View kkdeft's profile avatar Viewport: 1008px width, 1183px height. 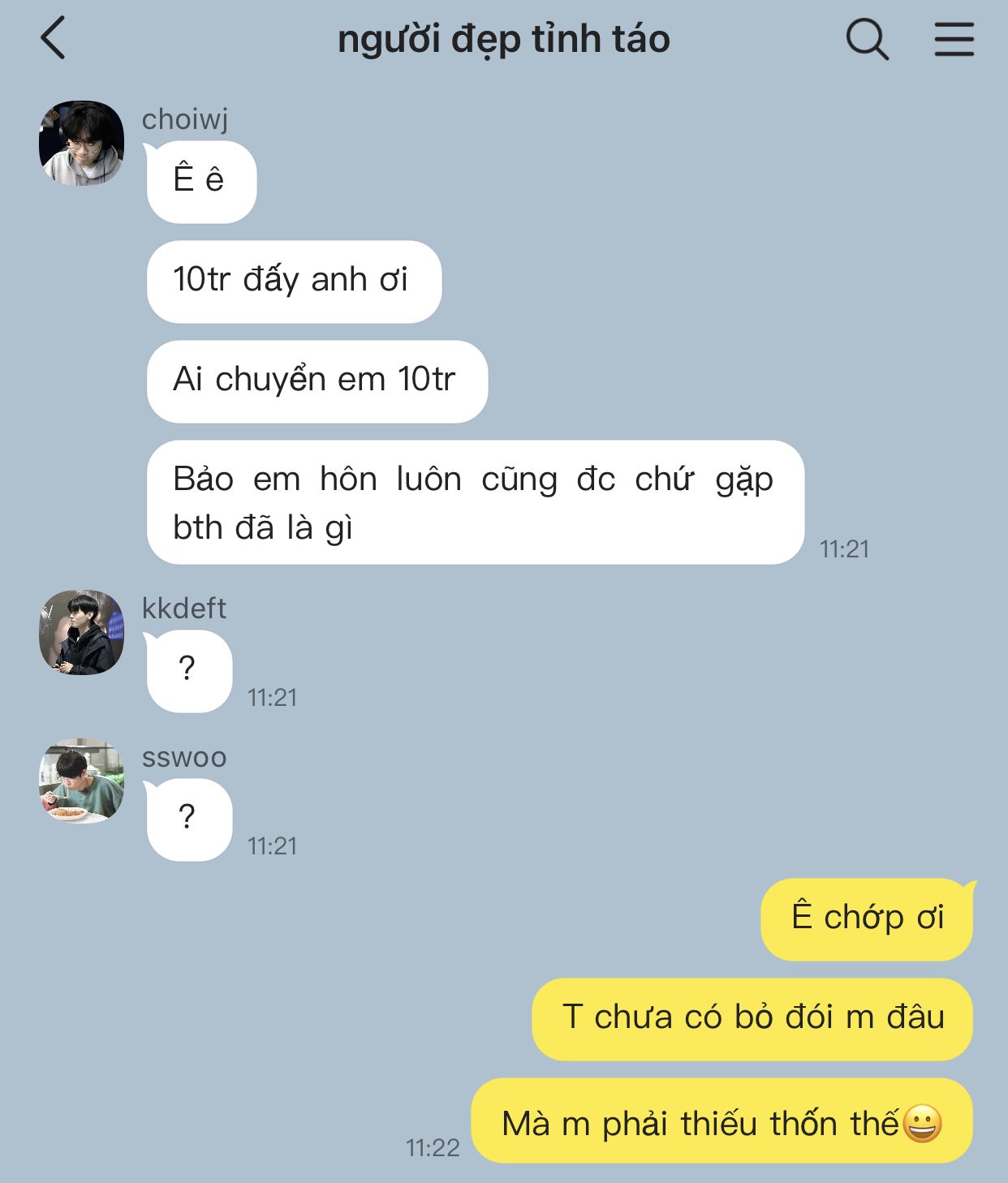coord(81,632)
